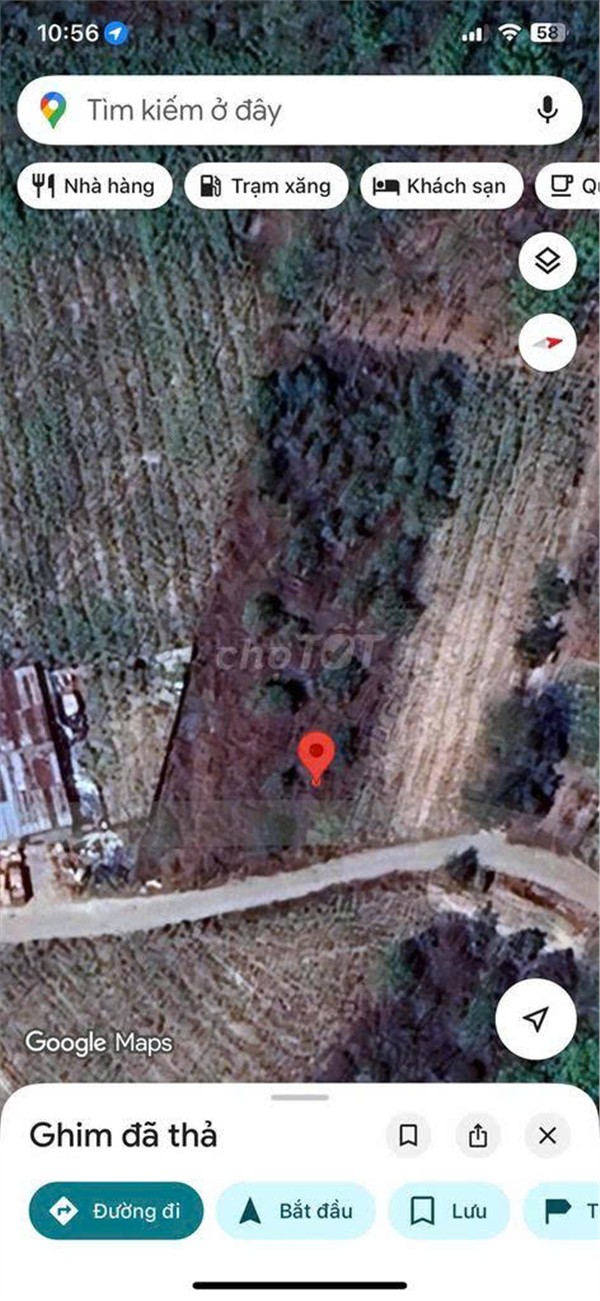Reset map orientation with compass

[547, 343]
